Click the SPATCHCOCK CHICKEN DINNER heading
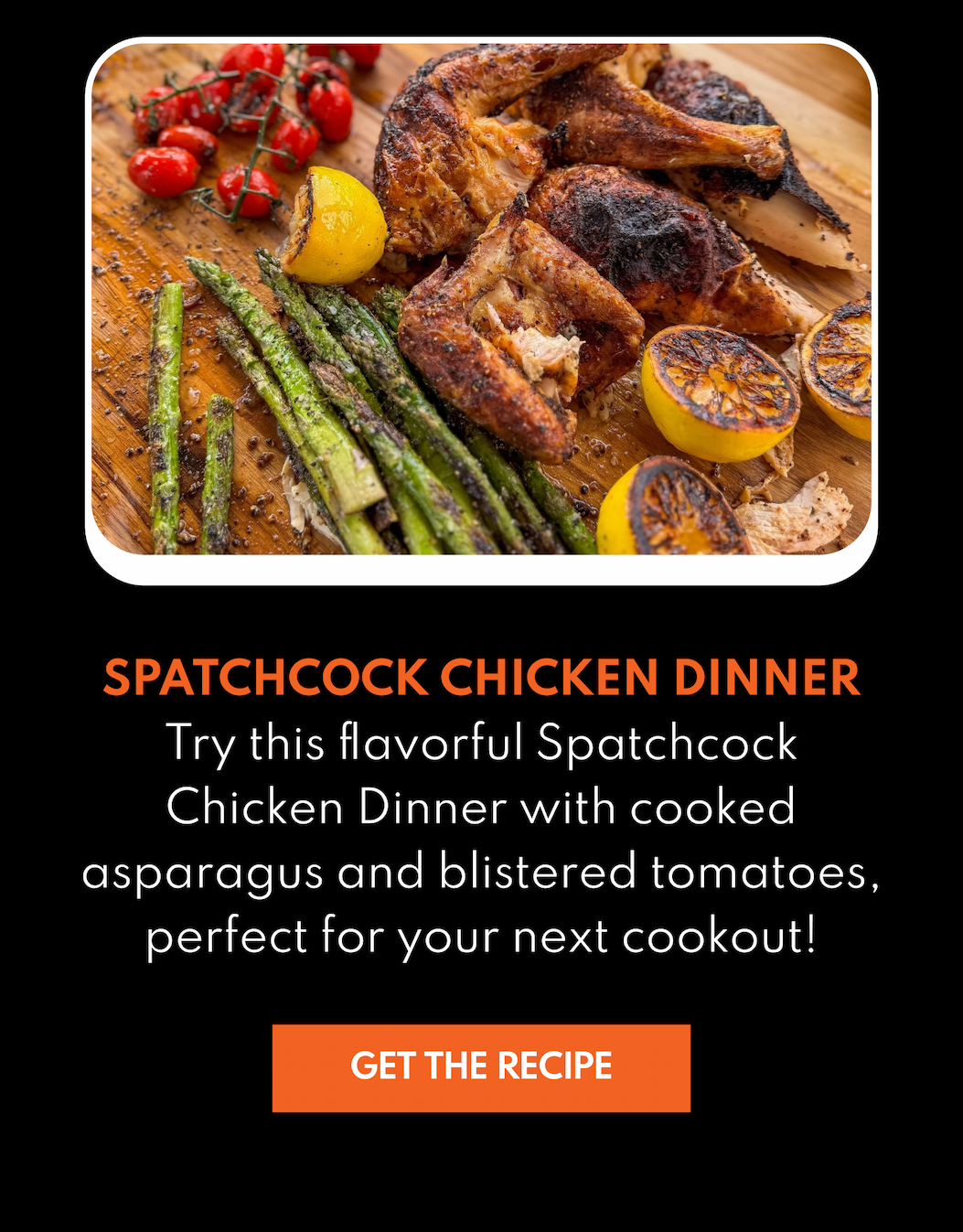 [x=481, y=677]
